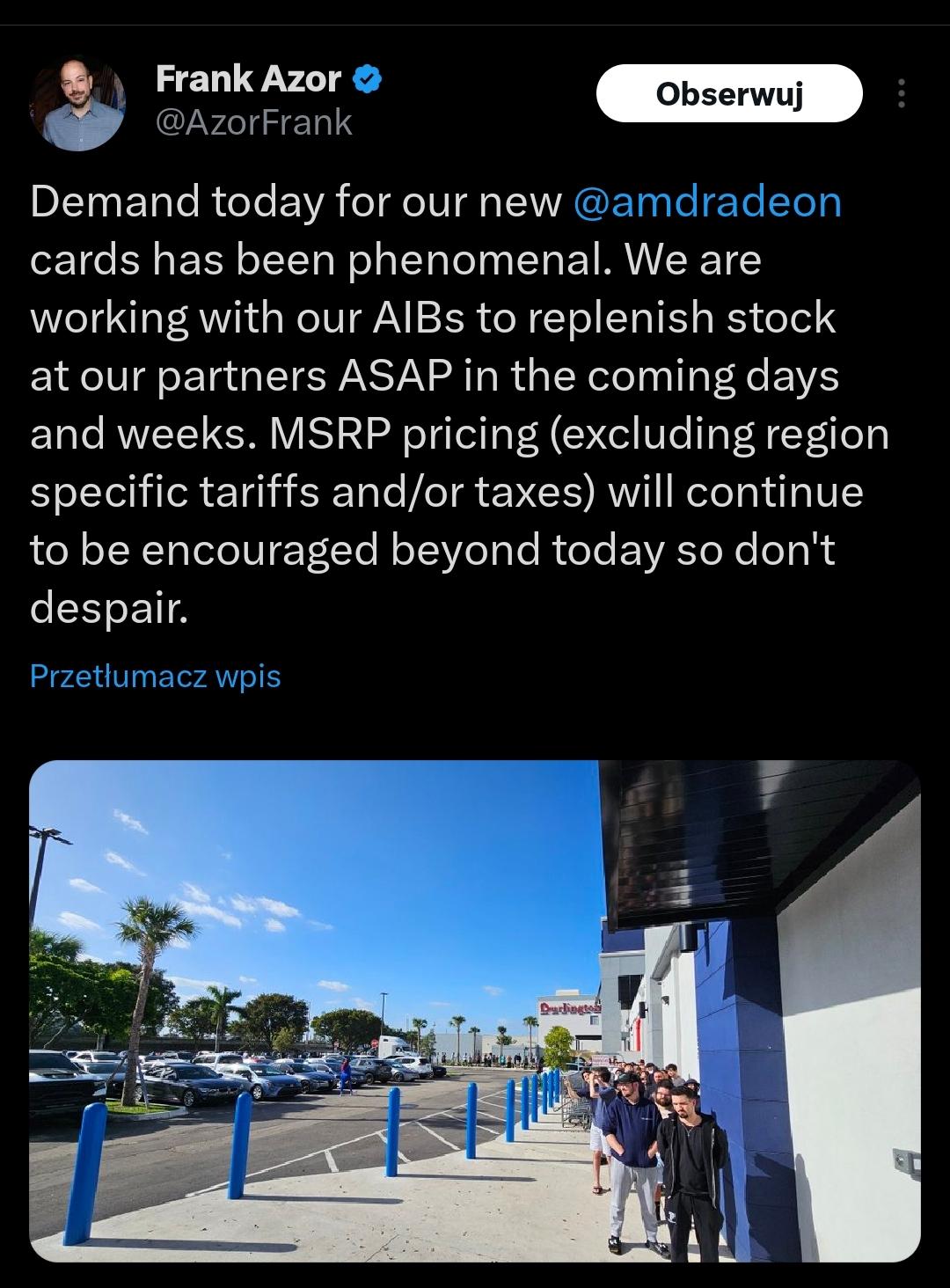Tap the Obserwuj follow button
This screenshot has width=950, height=1288.
(728, 93)
